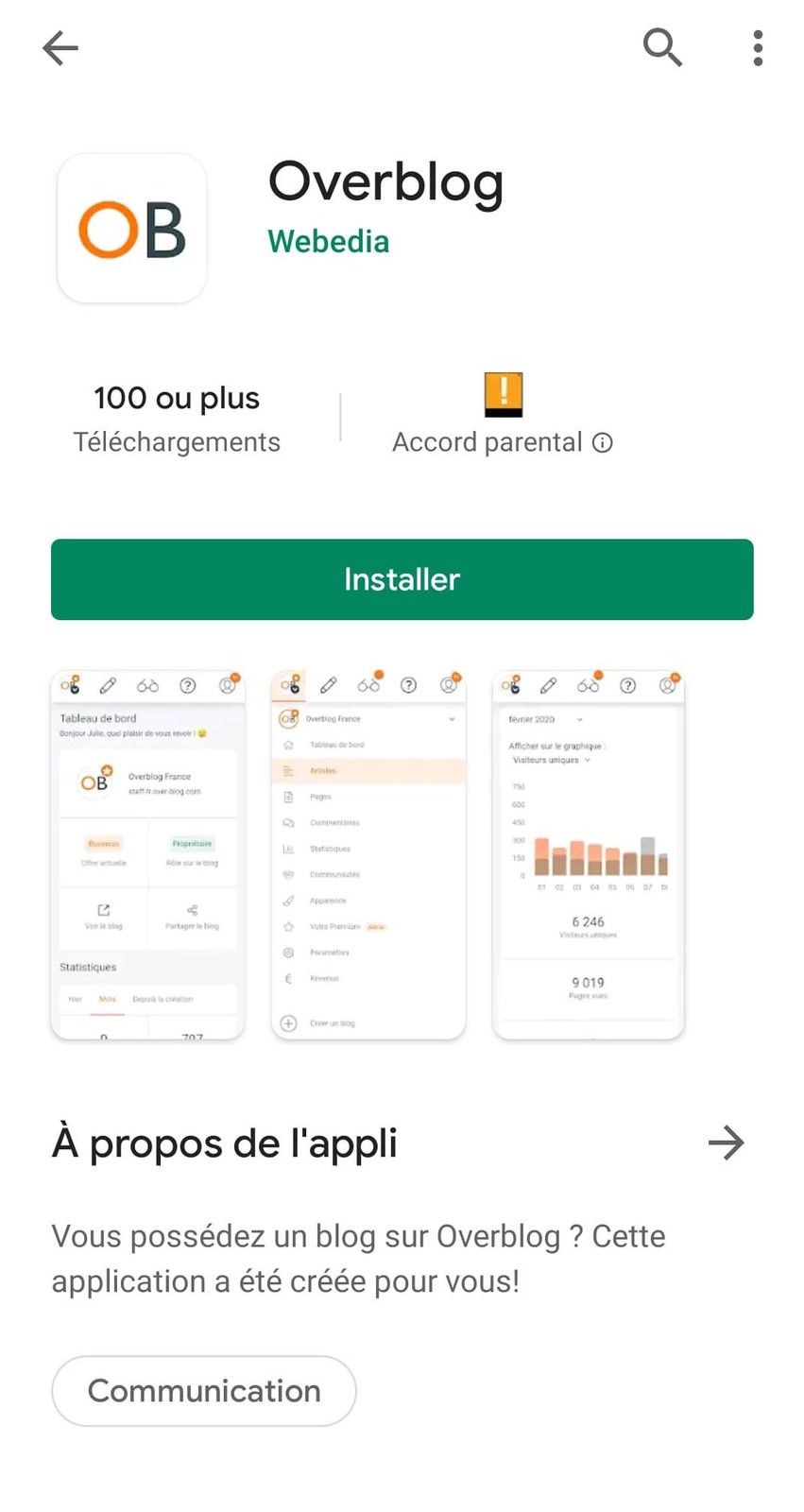Open the three-dot overflow menu

click(758, 48)
